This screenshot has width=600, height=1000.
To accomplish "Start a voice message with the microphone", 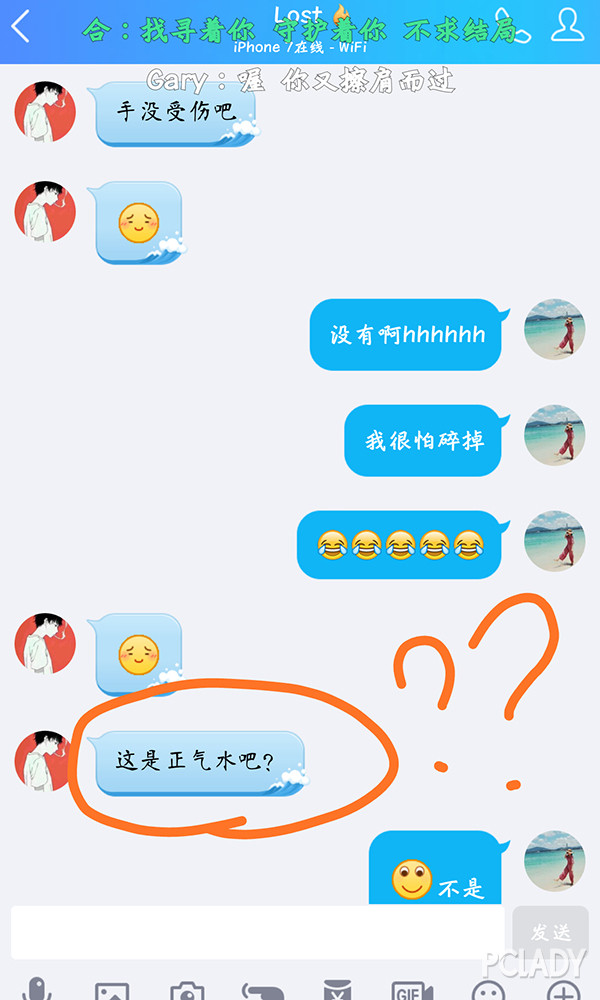I will point(38,990).
